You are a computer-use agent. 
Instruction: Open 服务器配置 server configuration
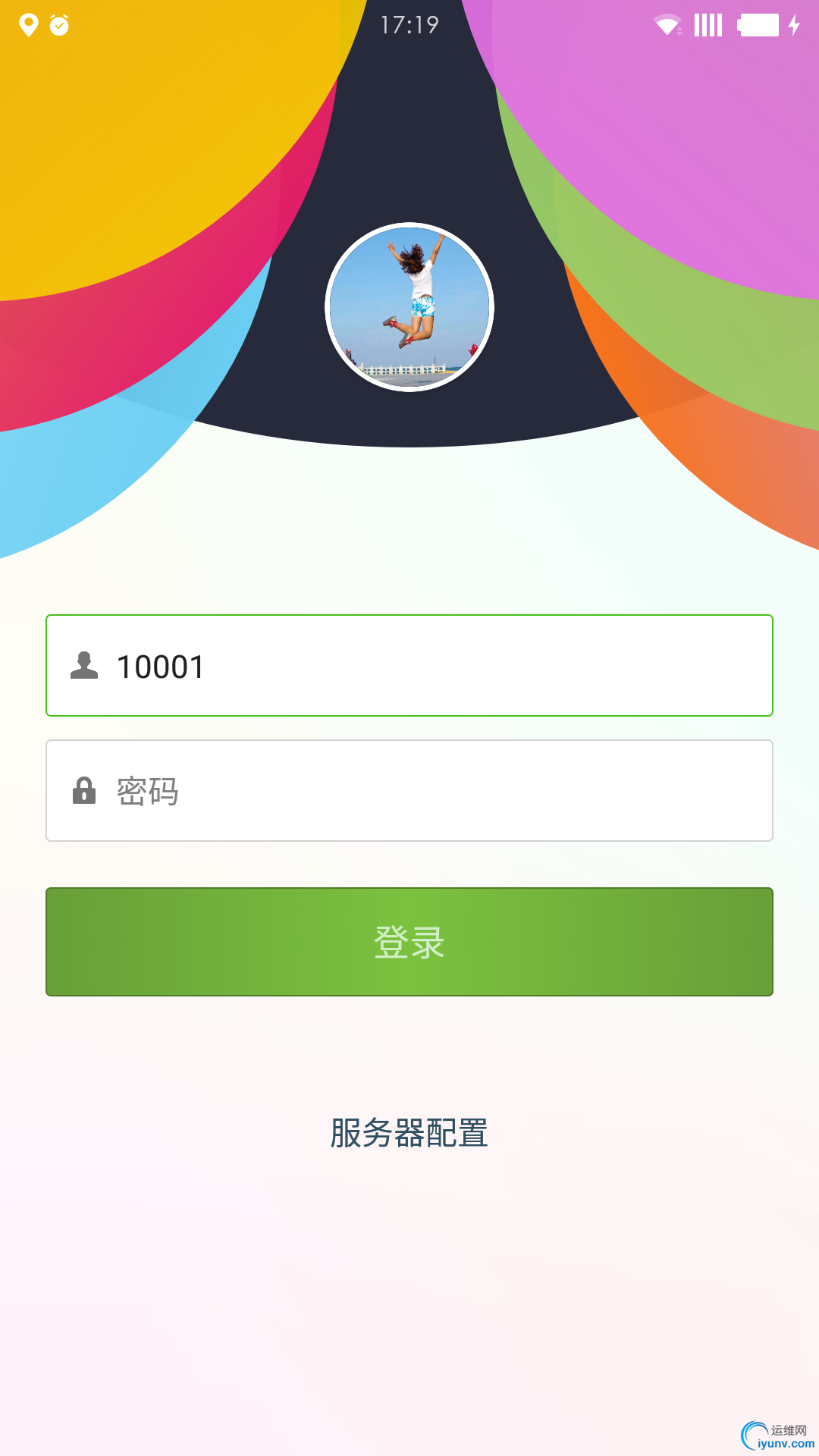click(x=409, y=1133)
